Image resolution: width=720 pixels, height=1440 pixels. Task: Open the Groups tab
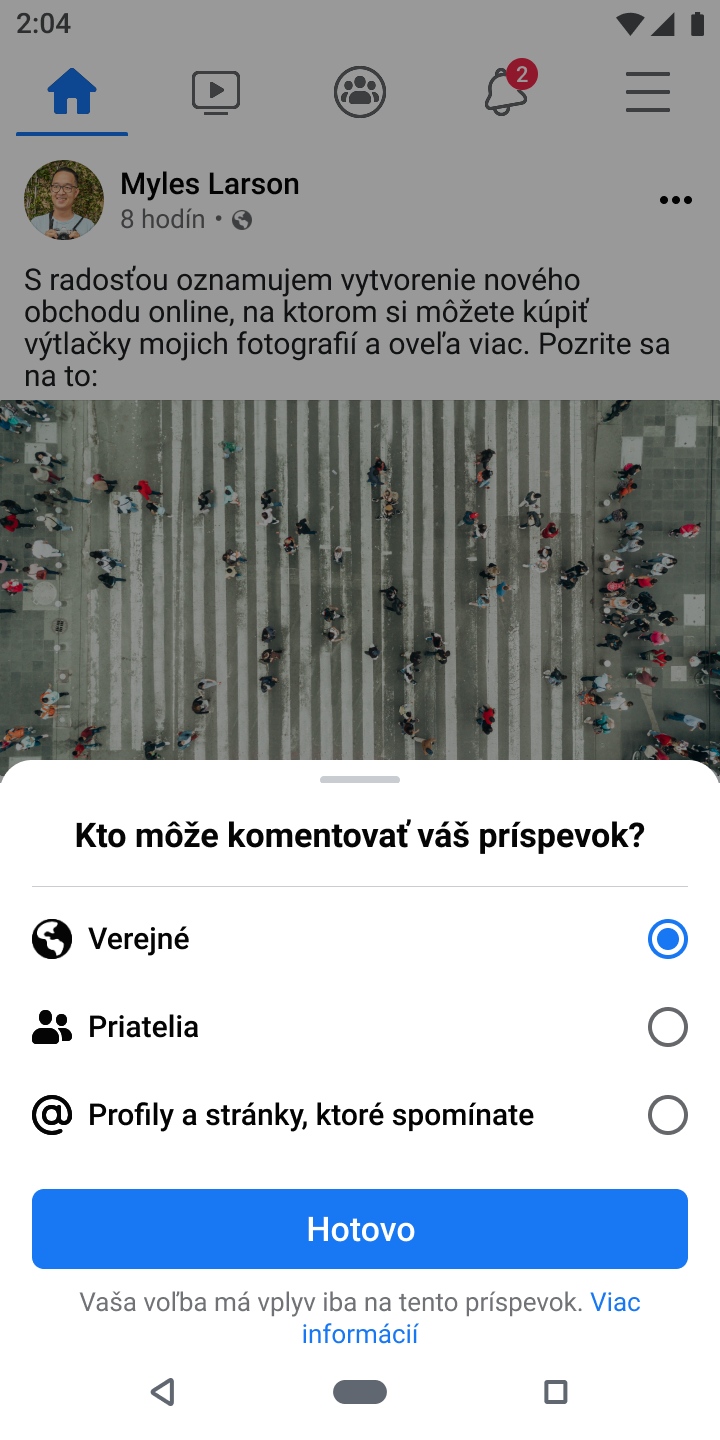(x=360, y=93)
